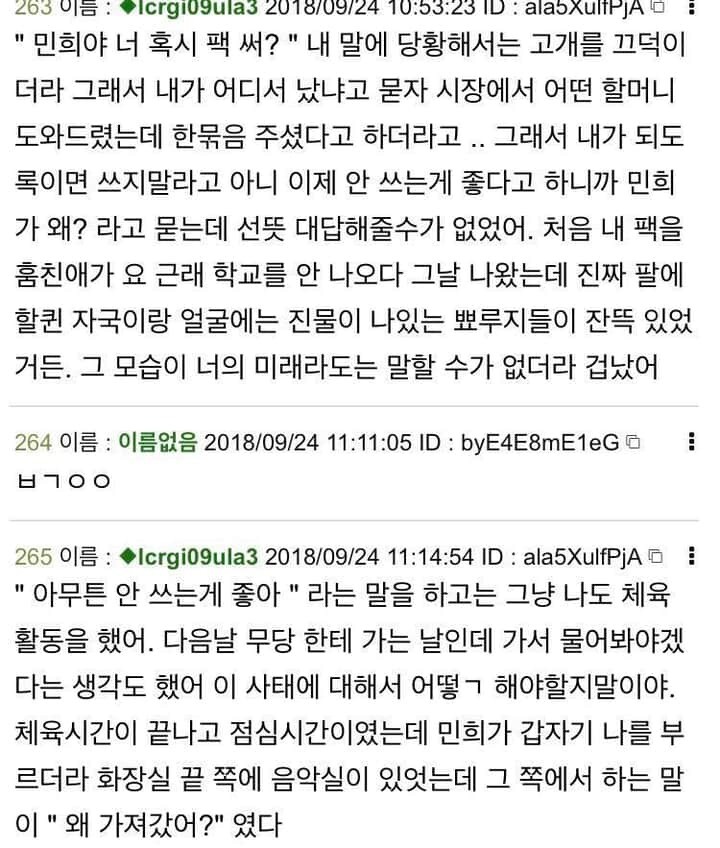This screenshot has height=848, width=720.
Task: Copy ID icon on post 265
Action: point(656,557)
